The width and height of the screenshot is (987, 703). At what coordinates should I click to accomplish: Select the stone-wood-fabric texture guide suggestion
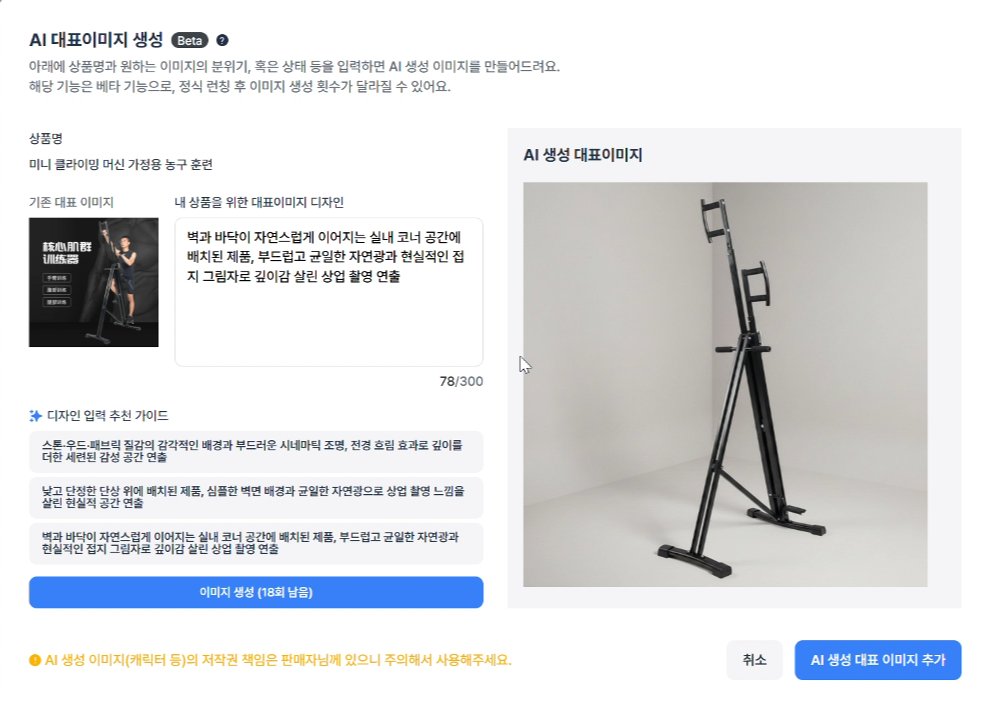(x=256, y=451)
